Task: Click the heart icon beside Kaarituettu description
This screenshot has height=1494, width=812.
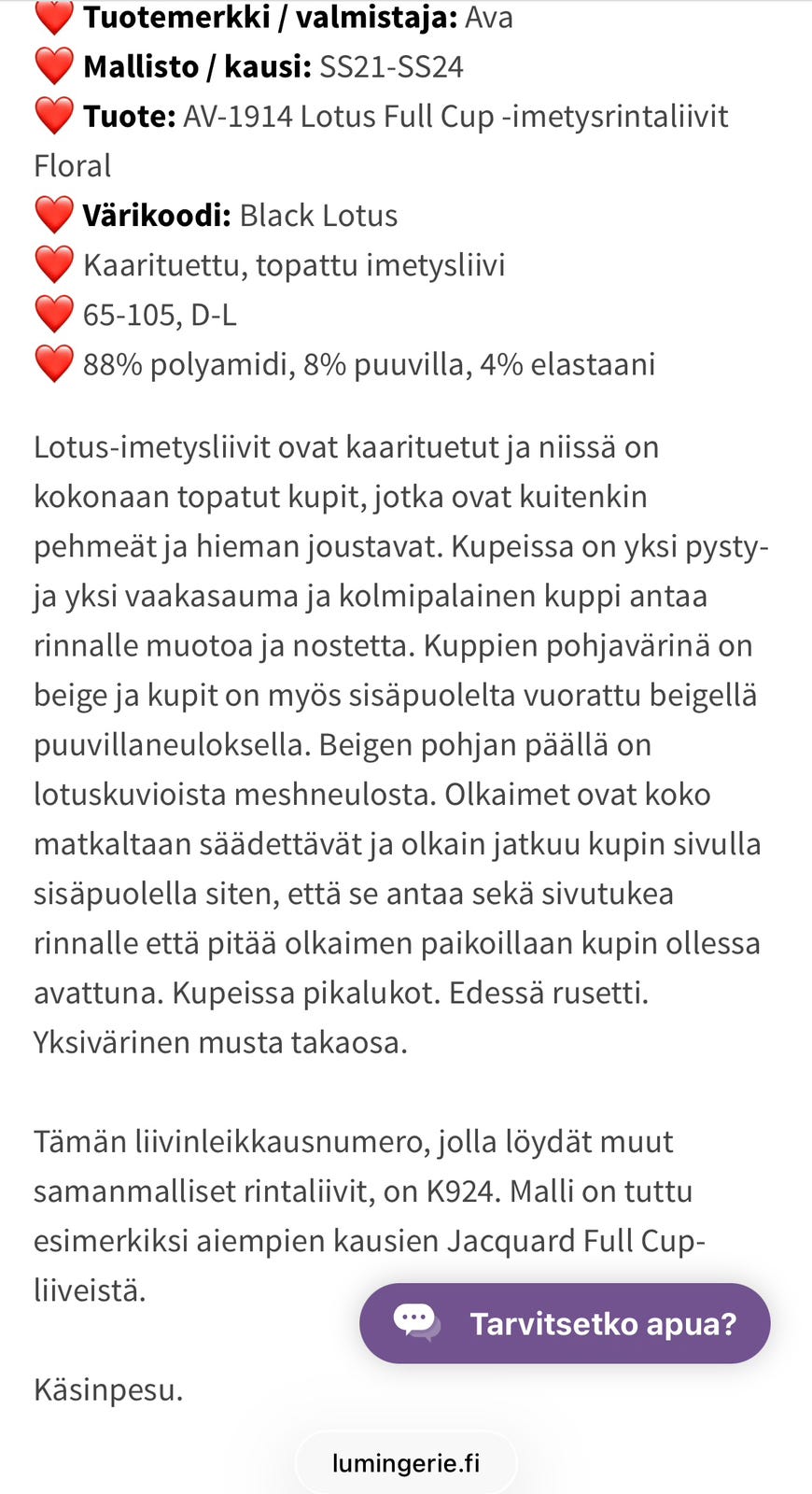Action: (x=52, y=264)
